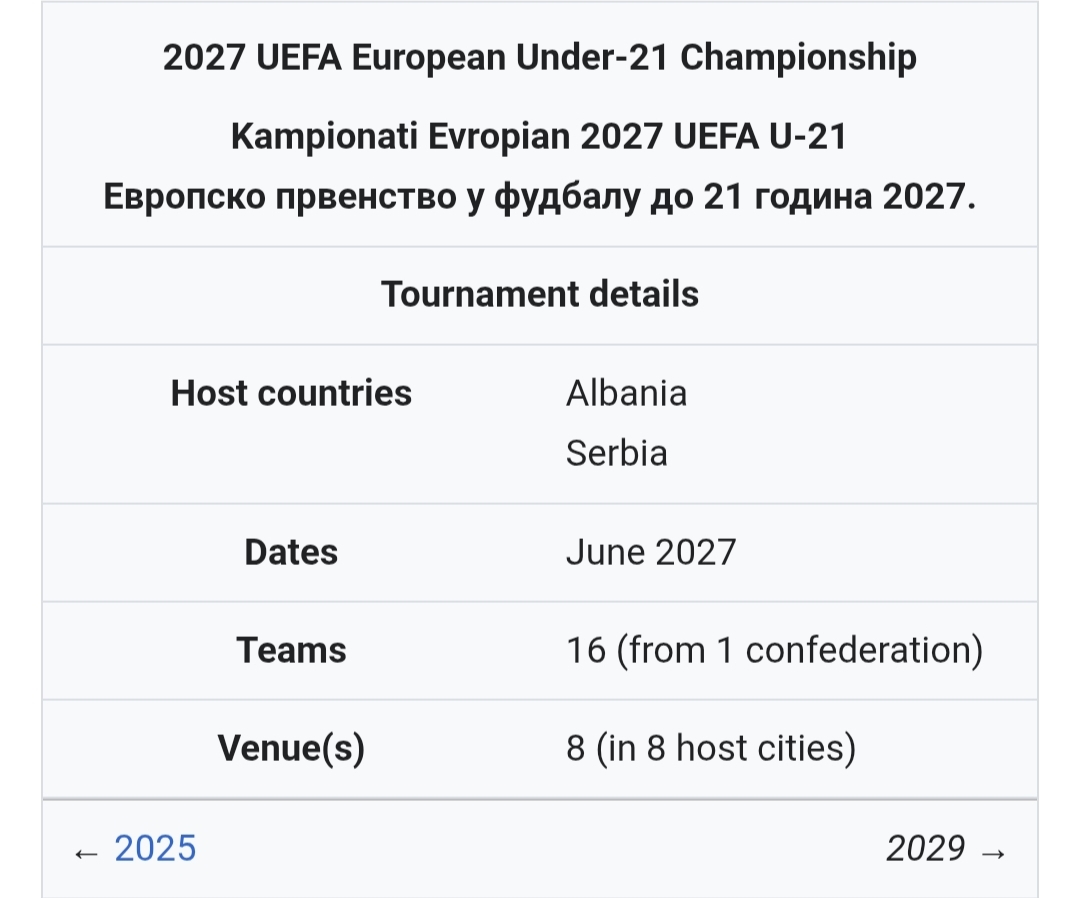
Task: Open the 2025 previous tournament link
Action: tap(155, 848)
